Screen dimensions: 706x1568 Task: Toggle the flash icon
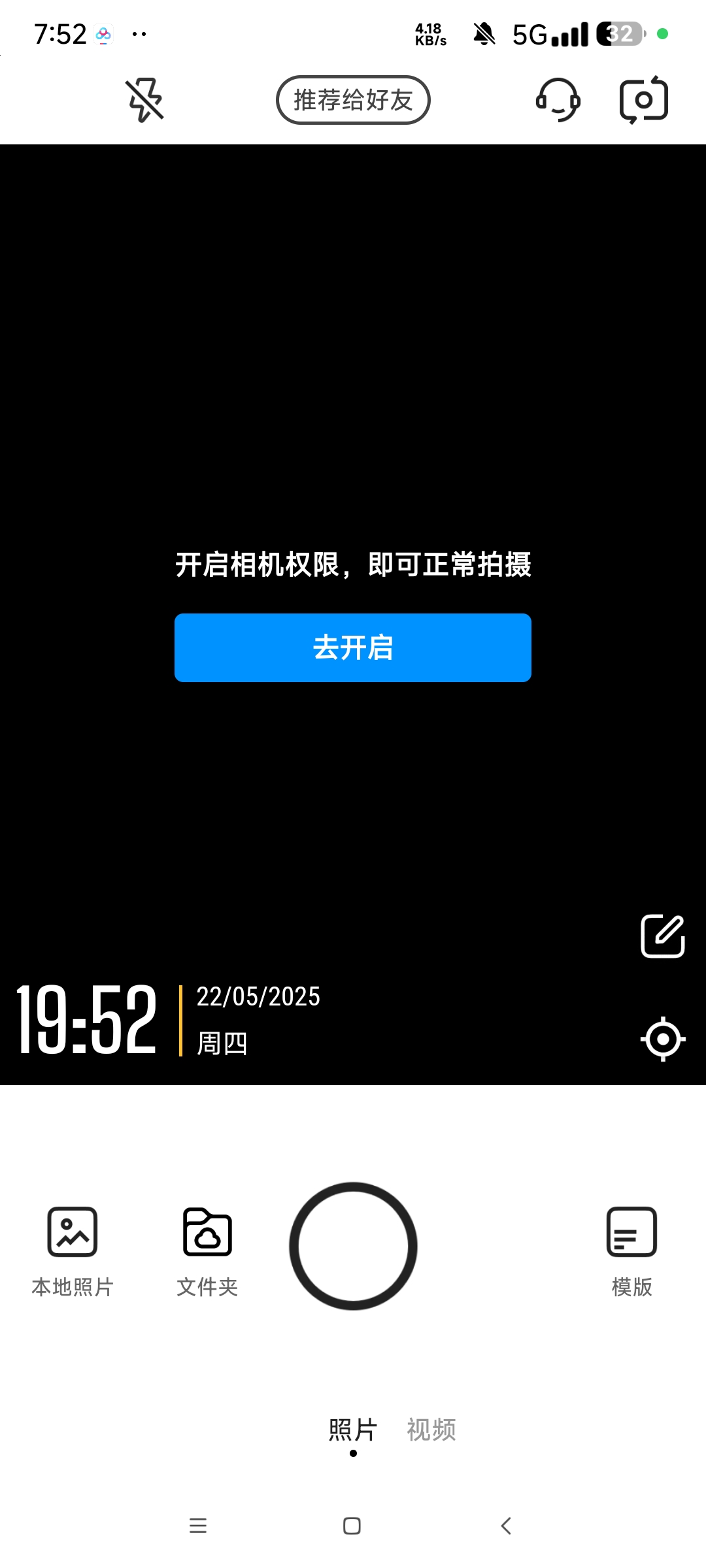144,100
